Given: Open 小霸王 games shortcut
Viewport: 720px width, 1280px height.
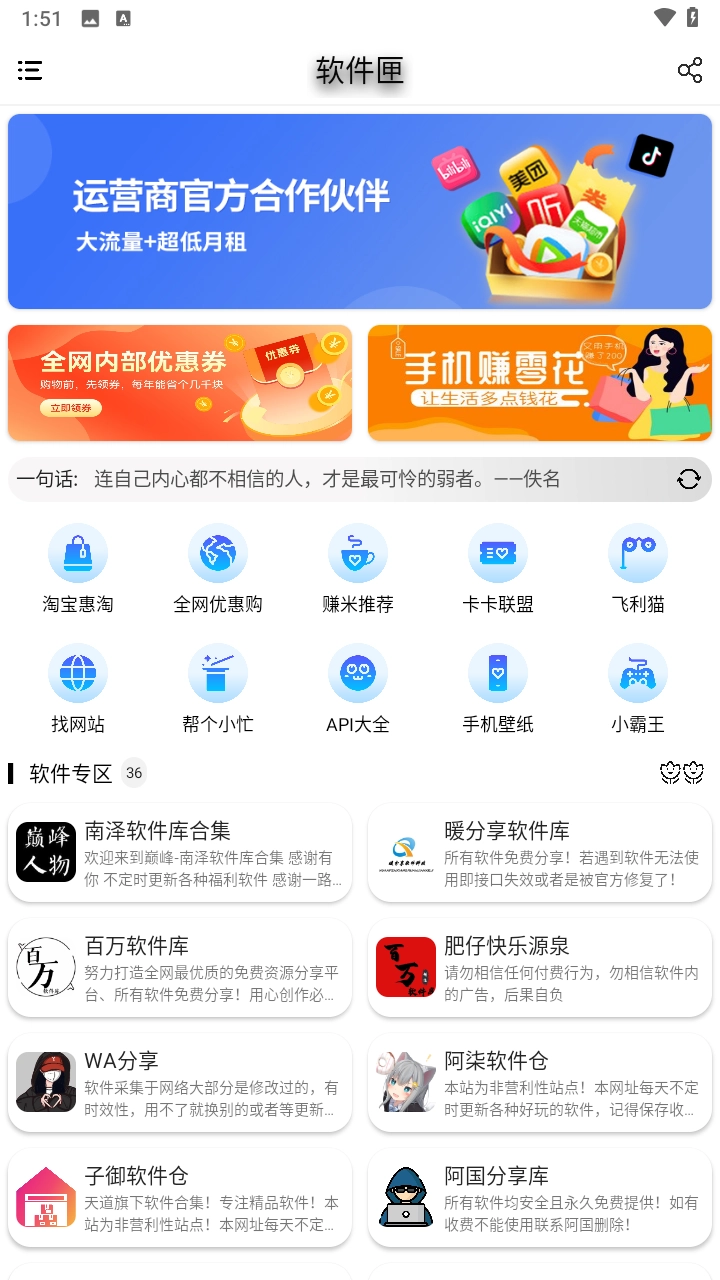Looking at the screenshot, I should tap(638, 687).
